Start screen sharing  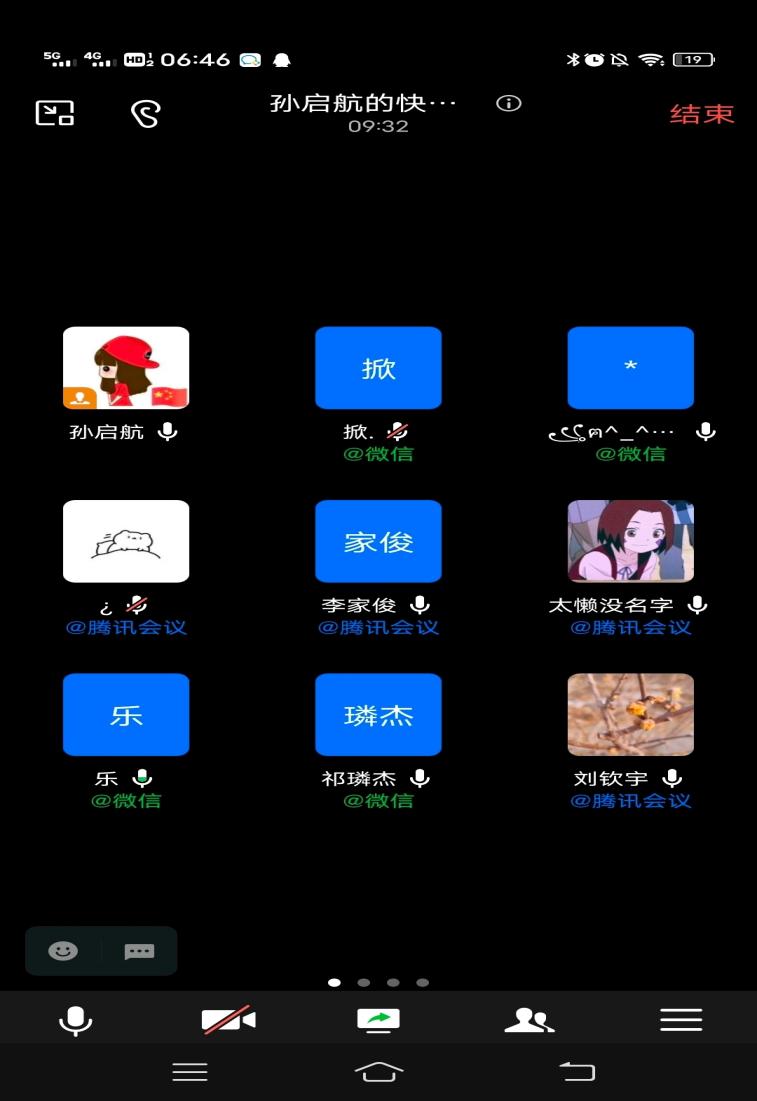click(378, 1020)
